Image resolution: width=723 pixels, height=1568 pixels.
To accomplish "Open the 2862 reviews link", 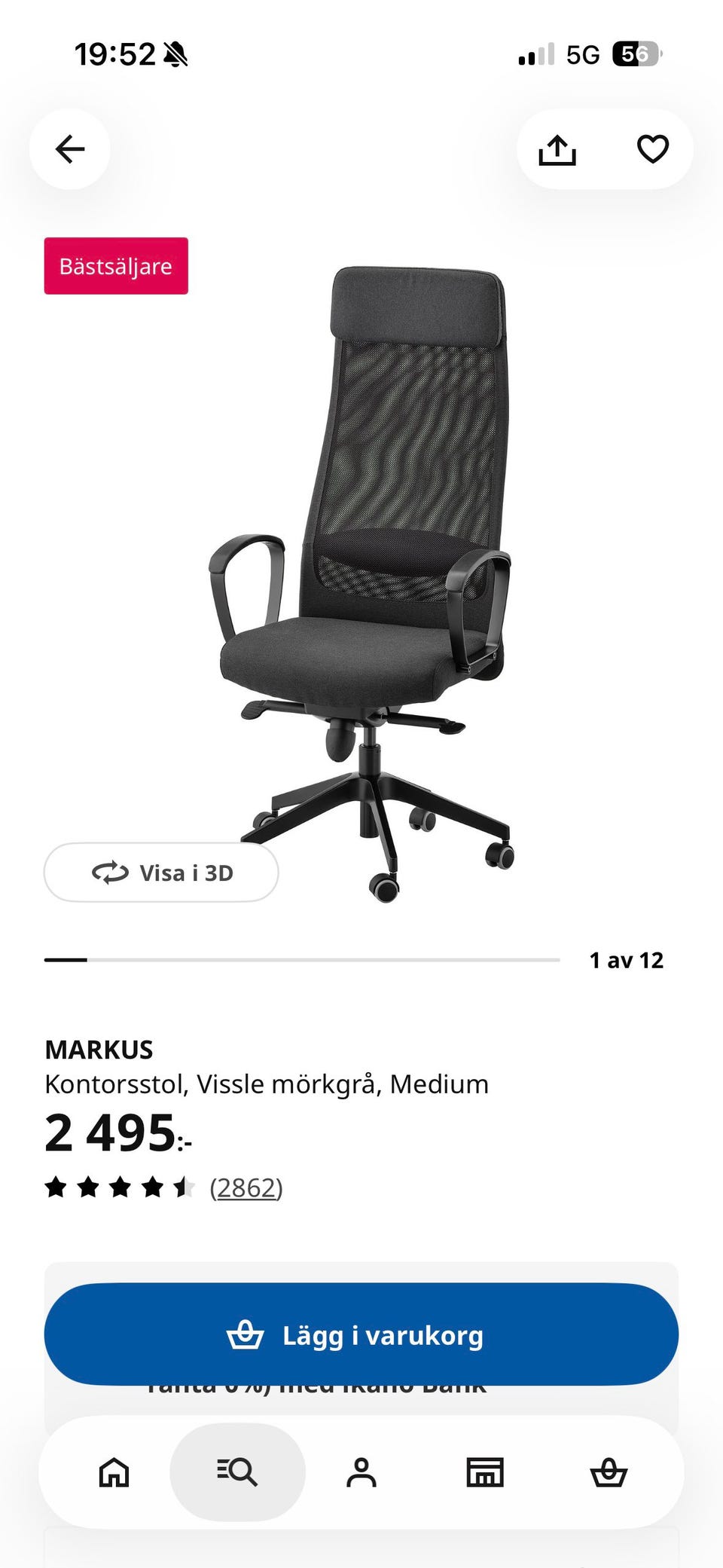I will pos(246,1188).
